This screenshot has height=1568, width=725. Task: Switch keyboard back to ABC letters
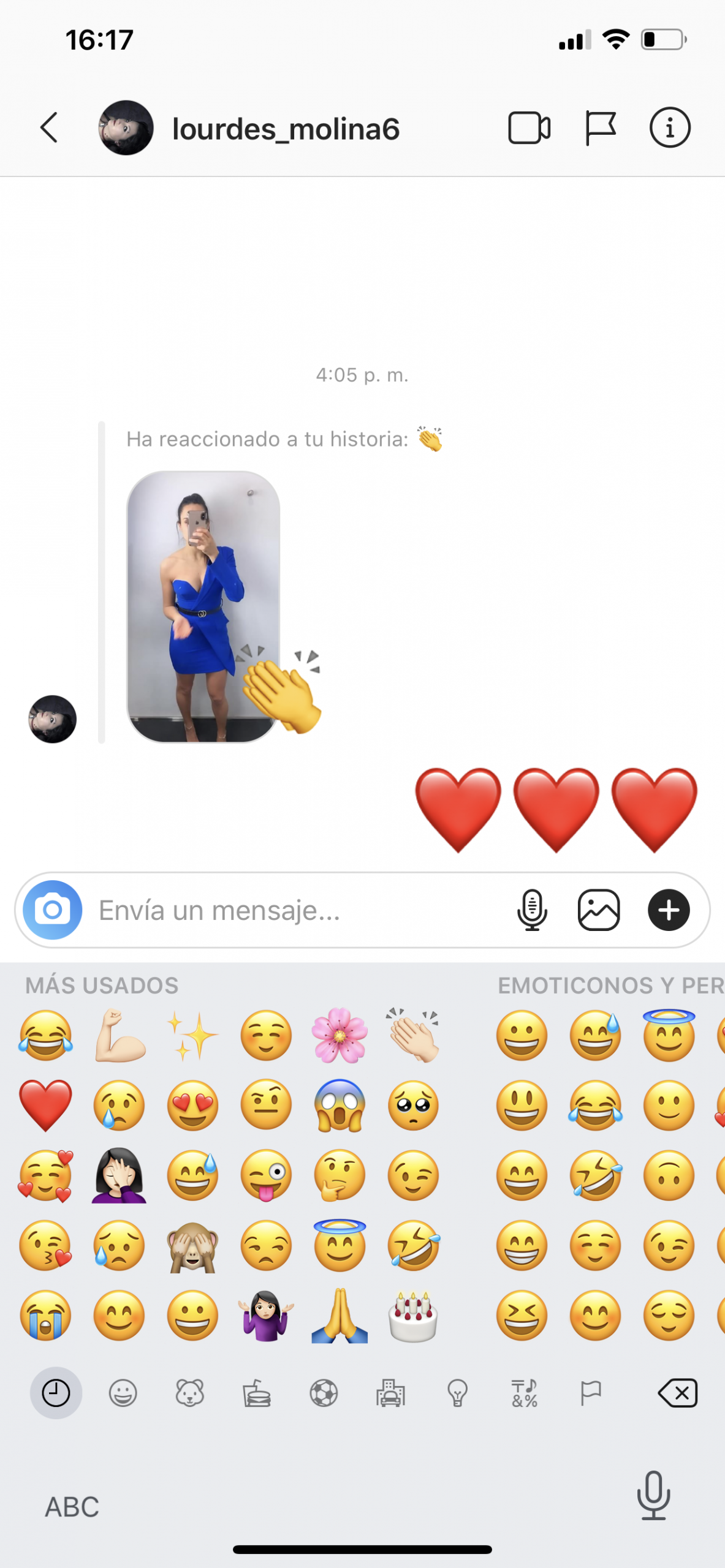tap(72, 1507)
